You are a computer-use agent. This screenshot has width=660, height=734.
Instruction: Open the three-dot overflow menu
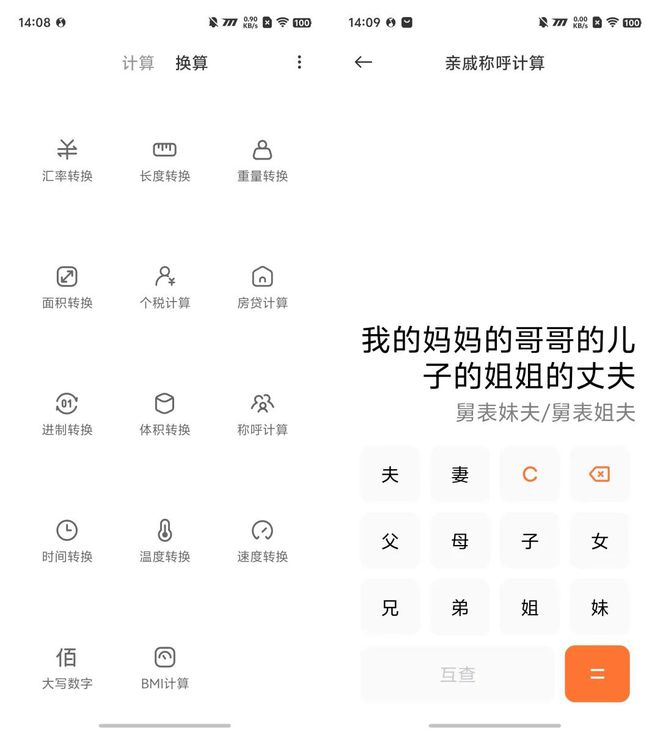tap(299, 62)
